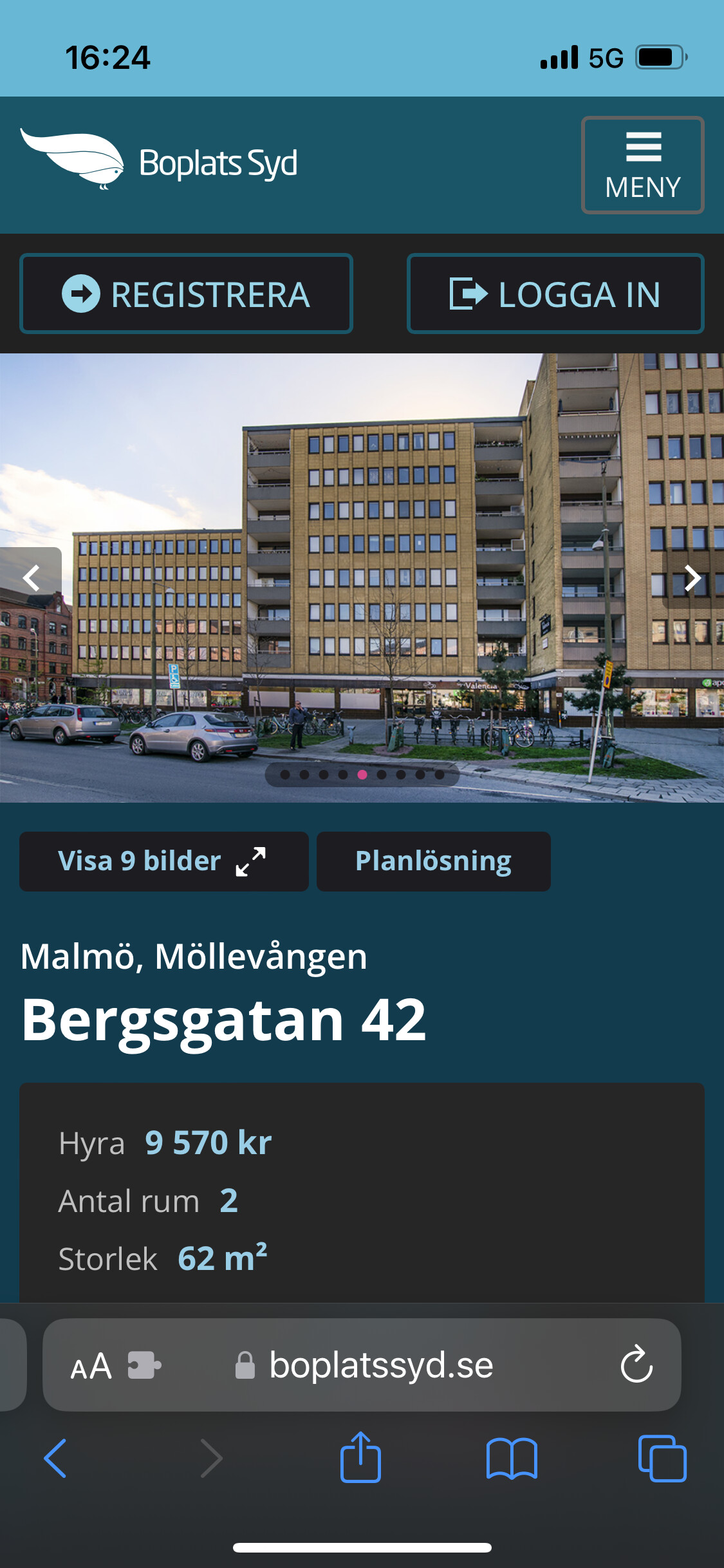Tap the REGISTRERA button
Screen dimensions: 724x1568
186,294
